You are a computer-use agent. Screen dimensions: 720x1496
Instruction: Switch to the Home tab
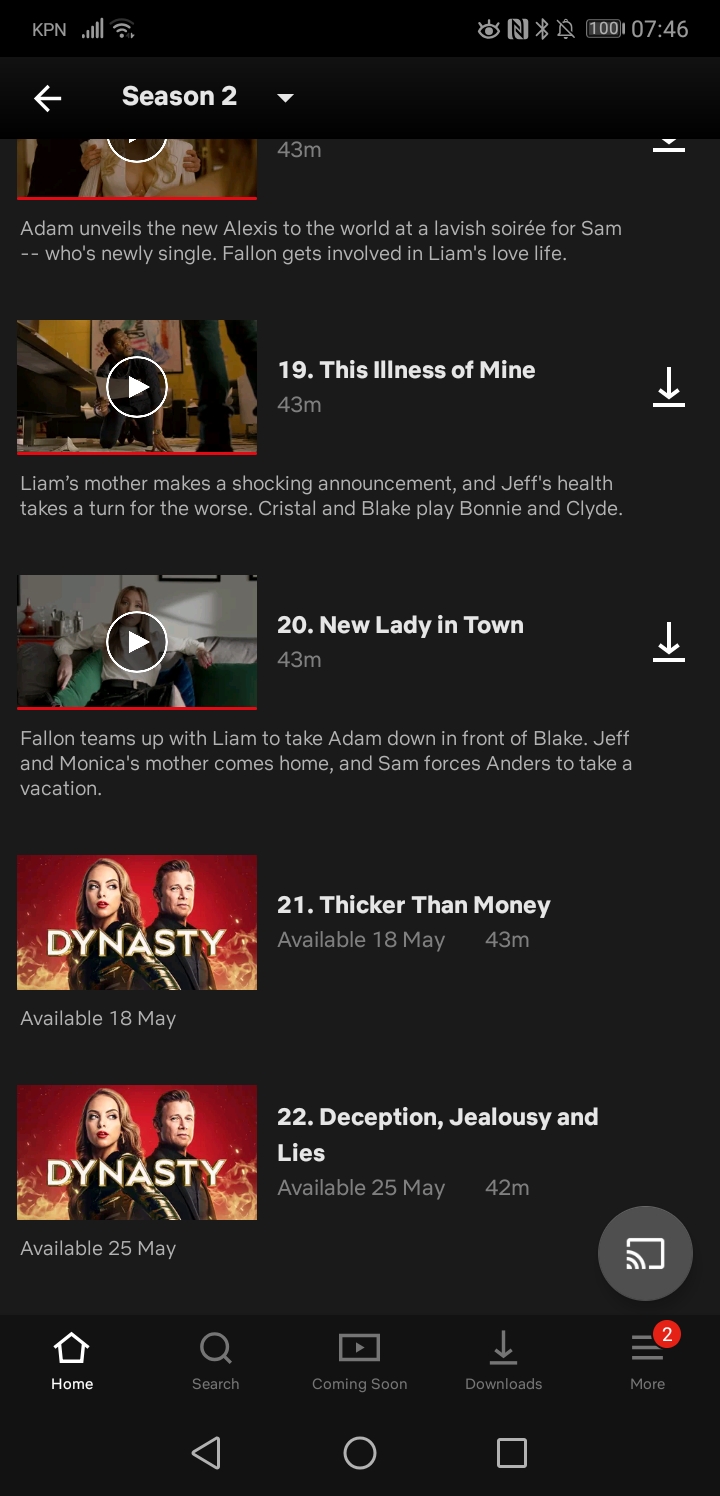(72, 1361)
